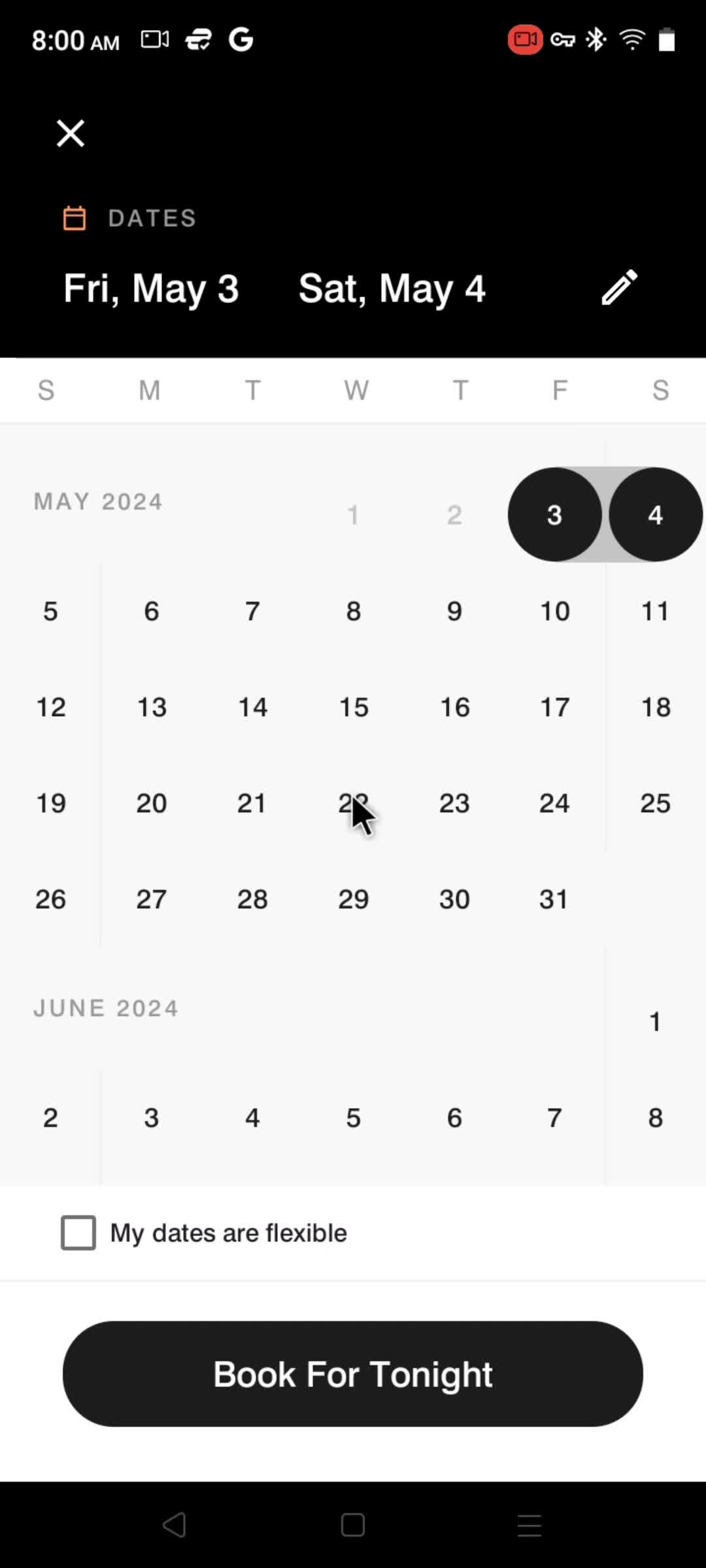Image resolution: width=706 pixels, height=1568 pixels.
Task: Tap the Book For Tonight button
Action: pyautogui.click(x=353, y=1373)
